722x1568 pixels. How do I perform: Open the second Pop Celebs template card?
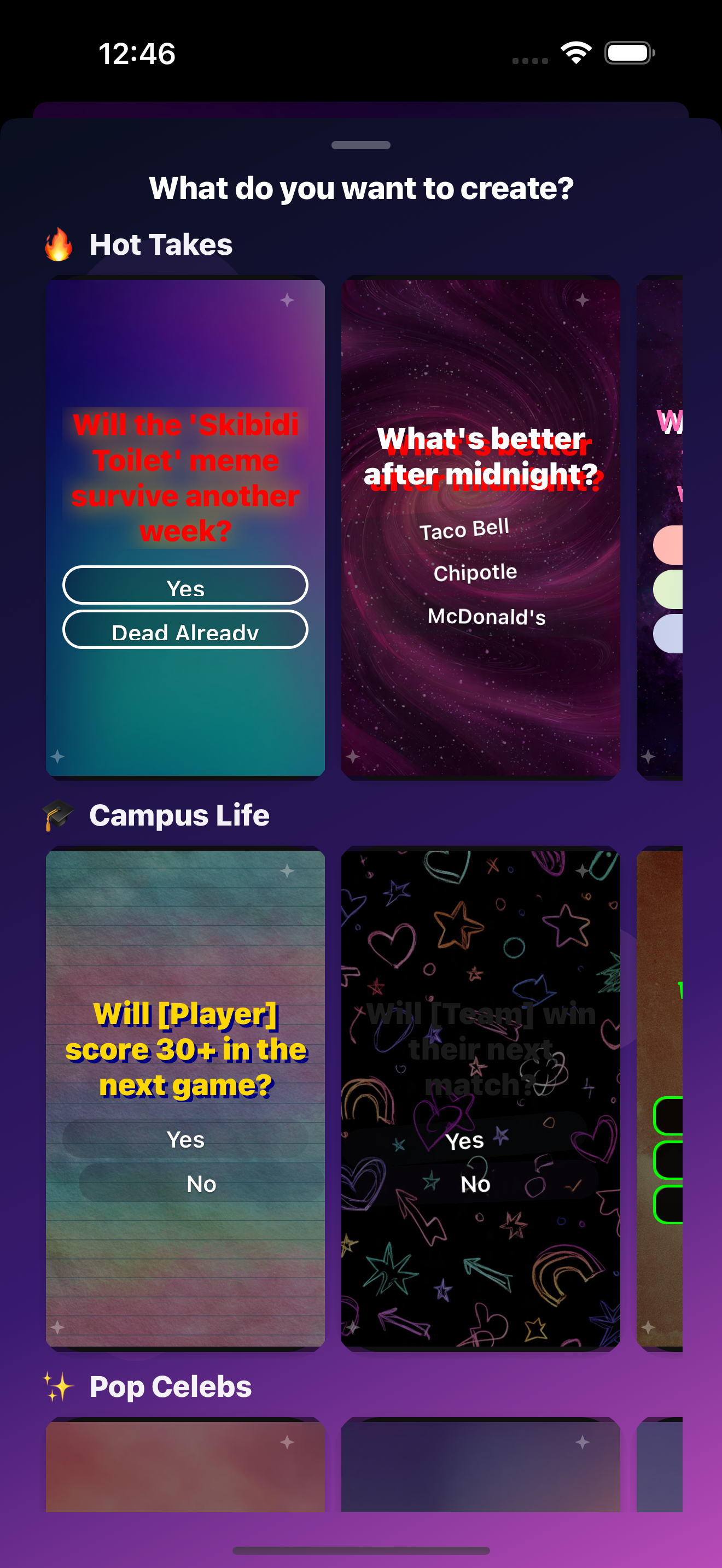(480, 1466)
